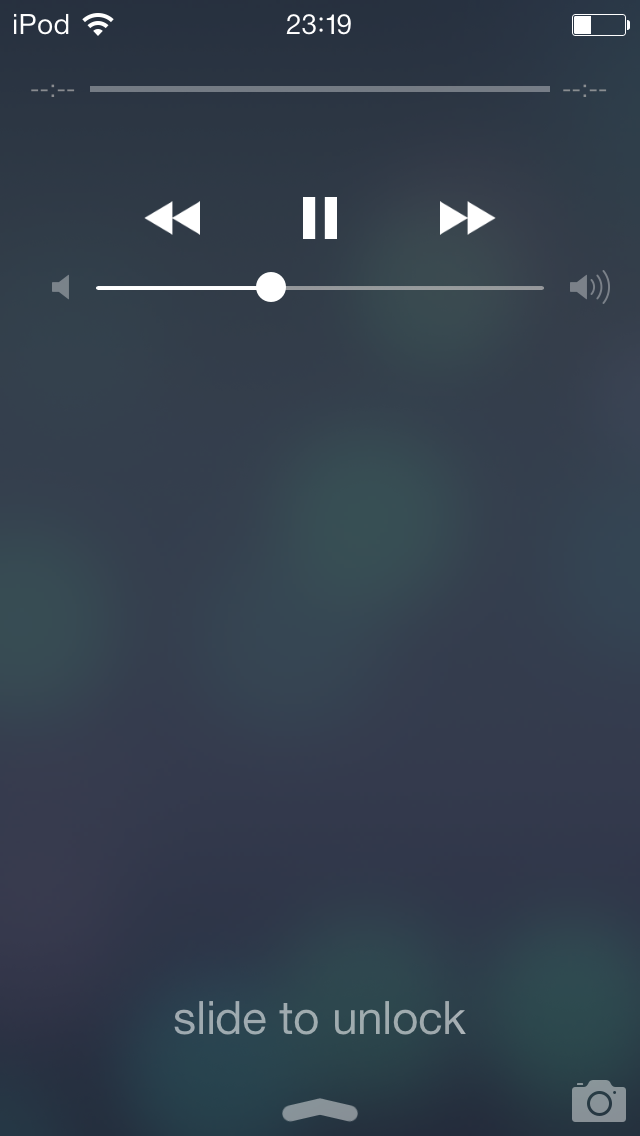Tap the volume slider knob
Image resolution: width=640 pixels, height=1136 pixels.
(x=271, y=288)
